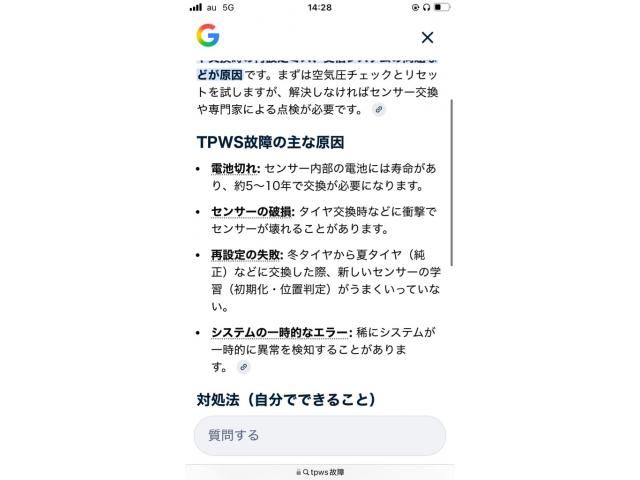Open the source link icon after 点検が必要です
The width and height of the screenshot is (640, 480).
(379, 109)
